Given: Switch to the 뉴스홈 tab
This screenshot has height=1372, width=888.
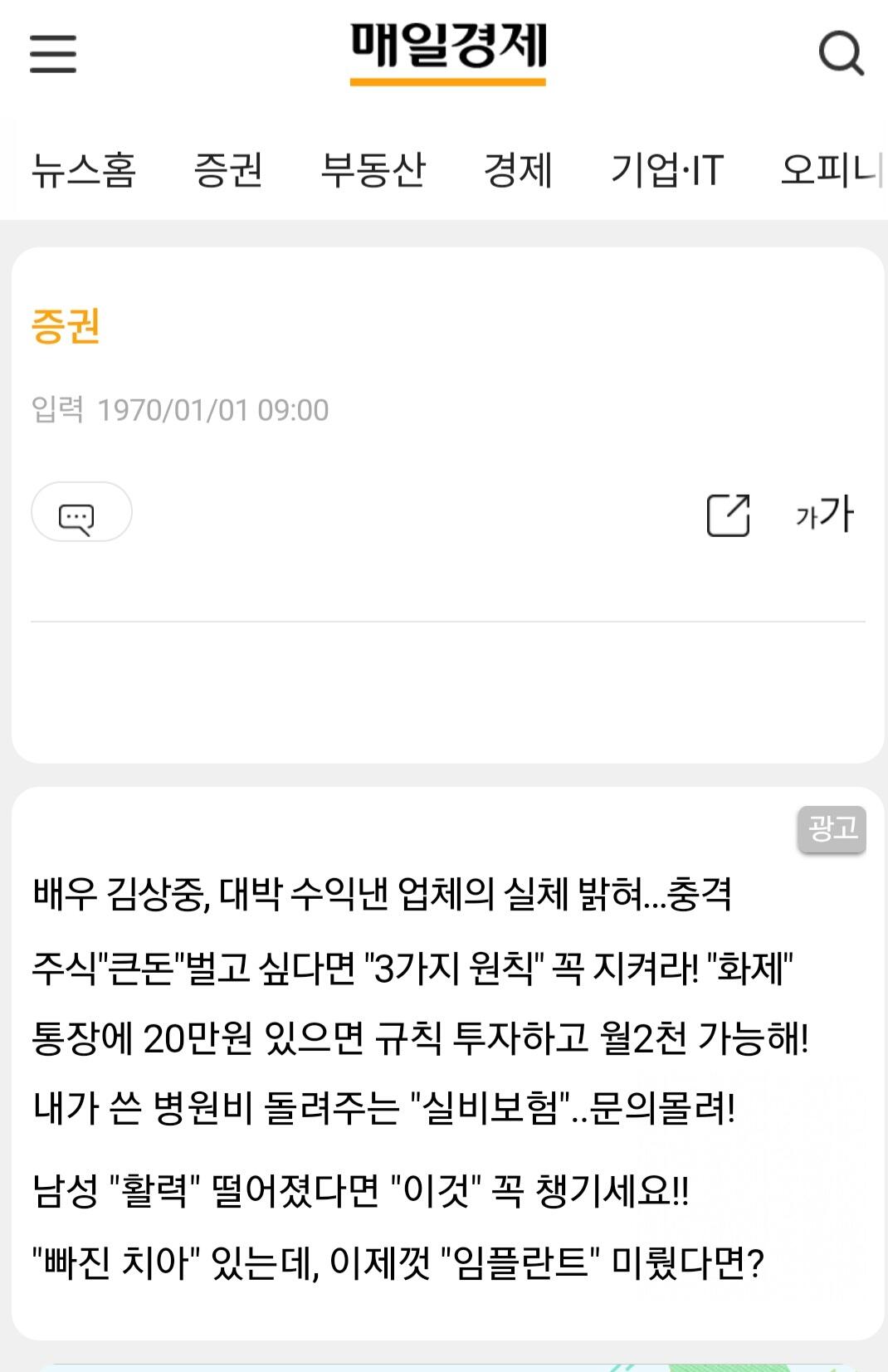Looking at the screenshot, I should pyautogui.click(x=83, y=170).
